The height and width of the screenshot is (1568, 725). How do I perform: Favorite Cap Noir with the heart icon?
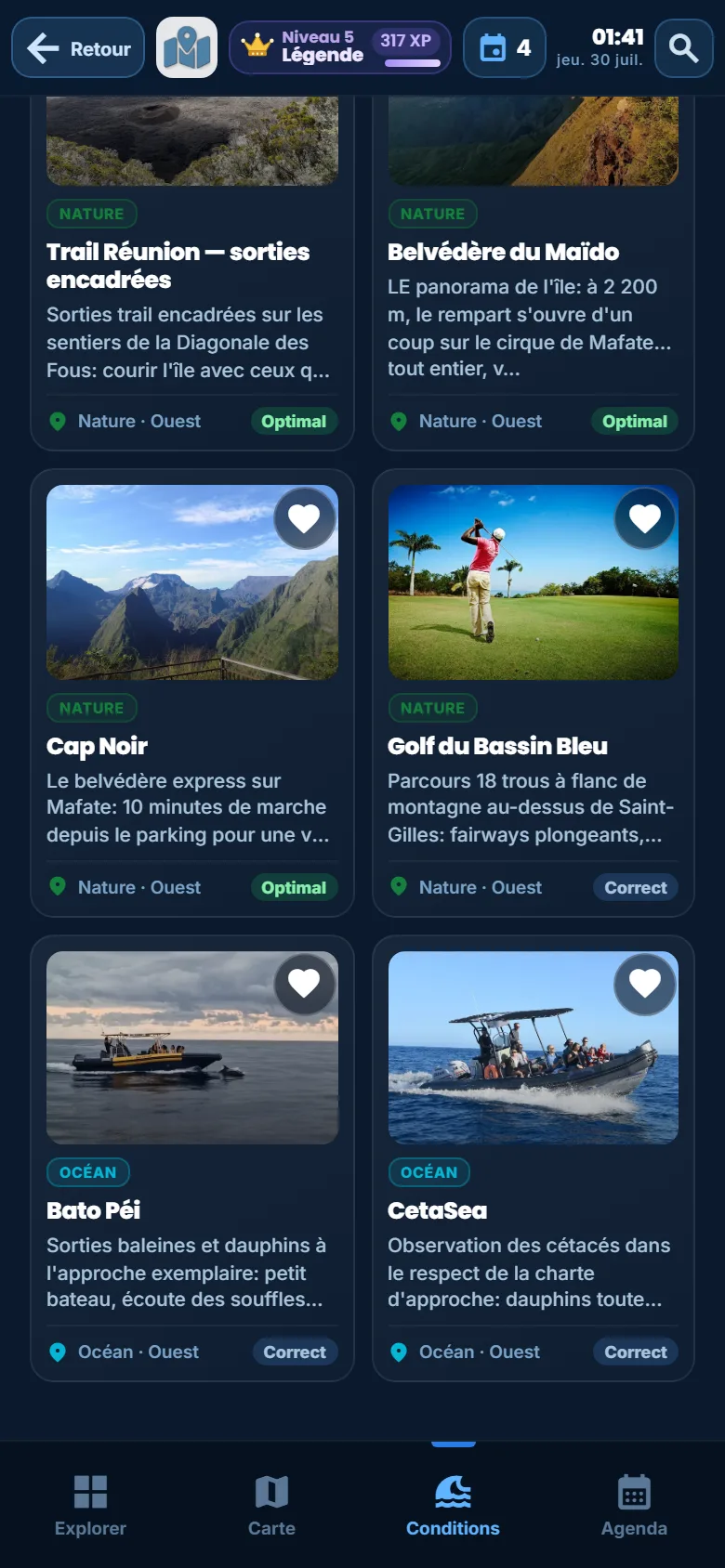click(304, 518)
